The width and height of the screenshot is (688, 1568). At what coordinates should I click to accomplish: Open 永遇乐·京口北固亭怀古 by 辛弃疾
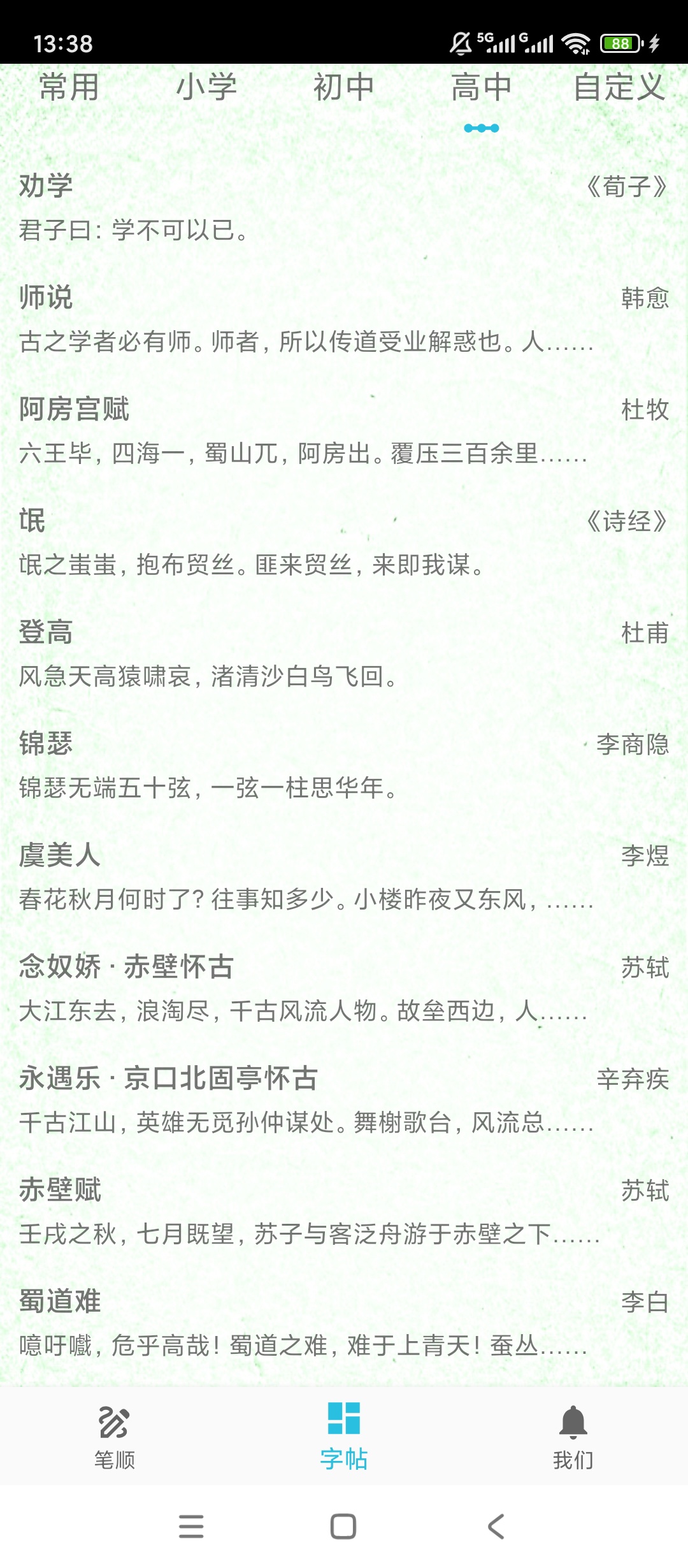[344, 1100]
